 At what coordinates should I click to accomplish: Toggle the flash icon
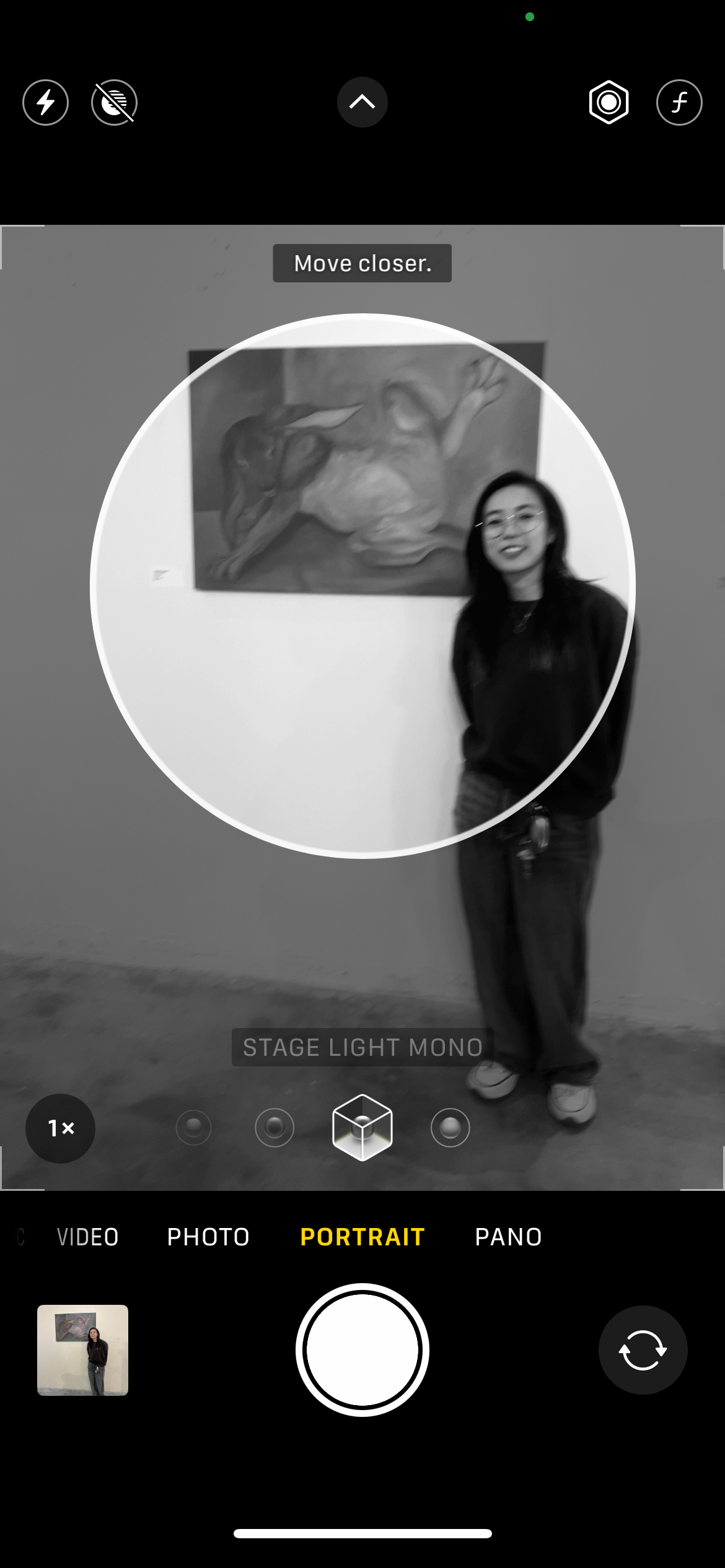(x=45, y=102)
